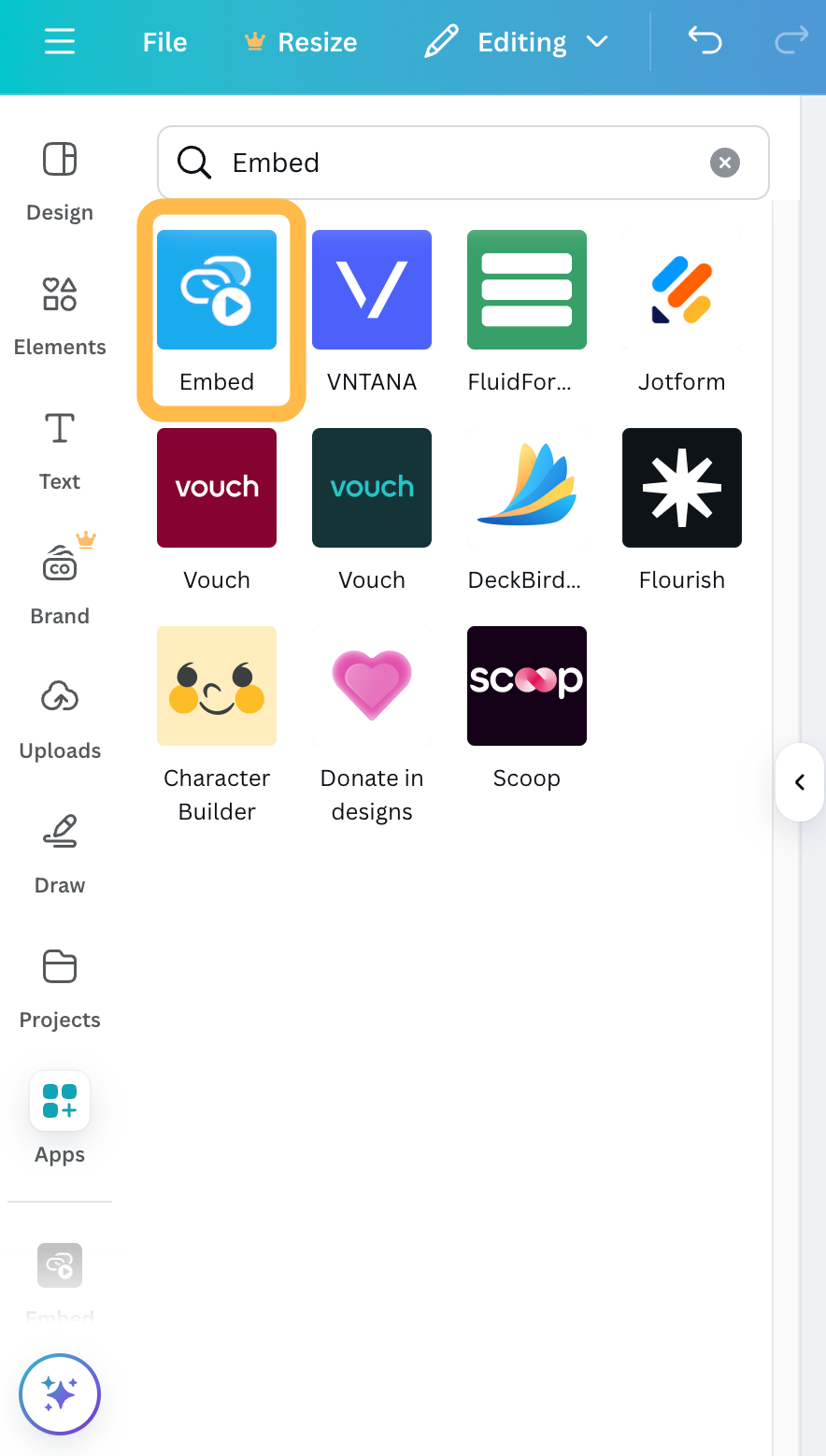Image resolution: width=826 pixels, height=1456 pixels.
Task: Open the File menu
Action: pos(164,42)
